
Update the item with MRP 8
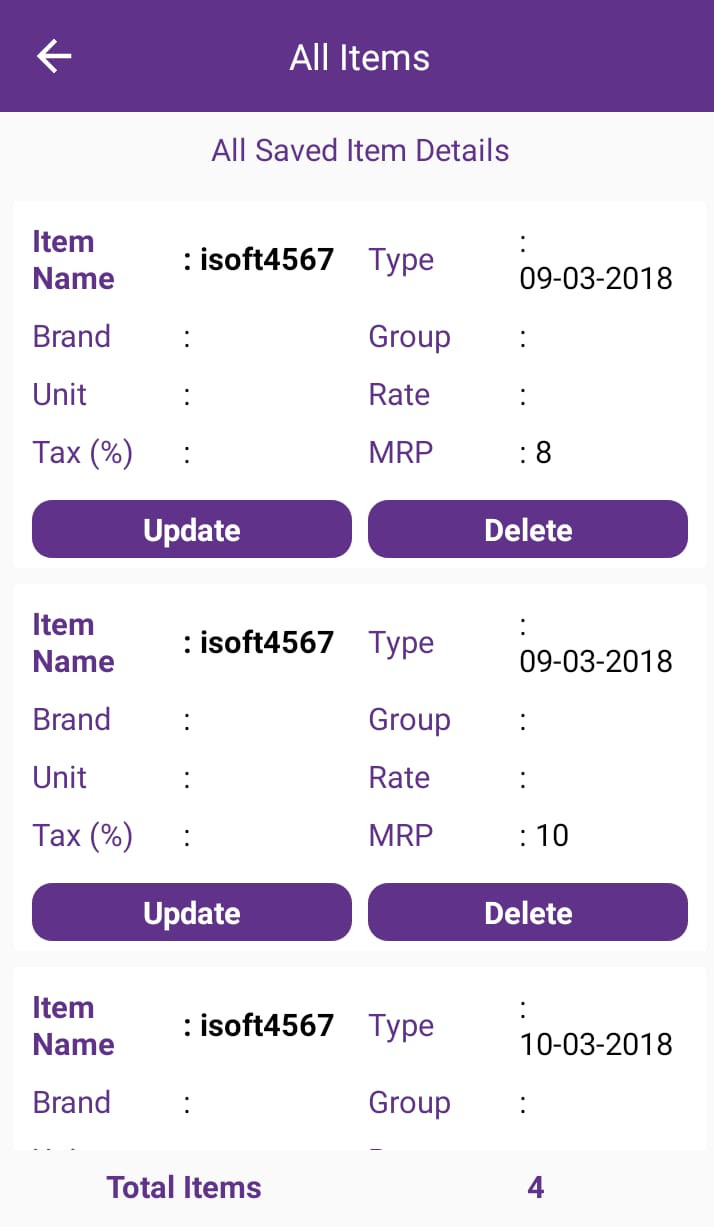tap(192, 530)
